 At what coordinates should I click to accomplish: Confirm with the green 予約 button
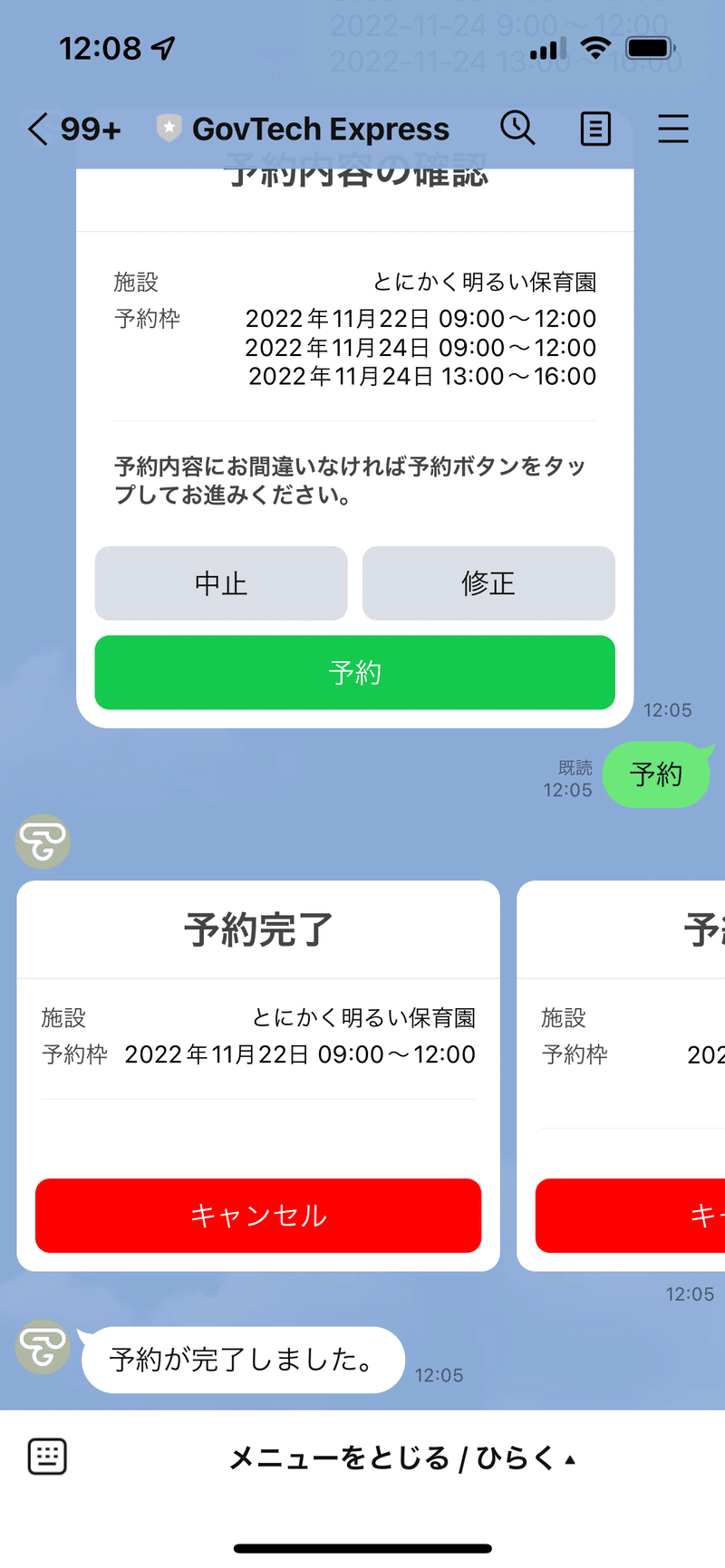(x=355, y=672)
